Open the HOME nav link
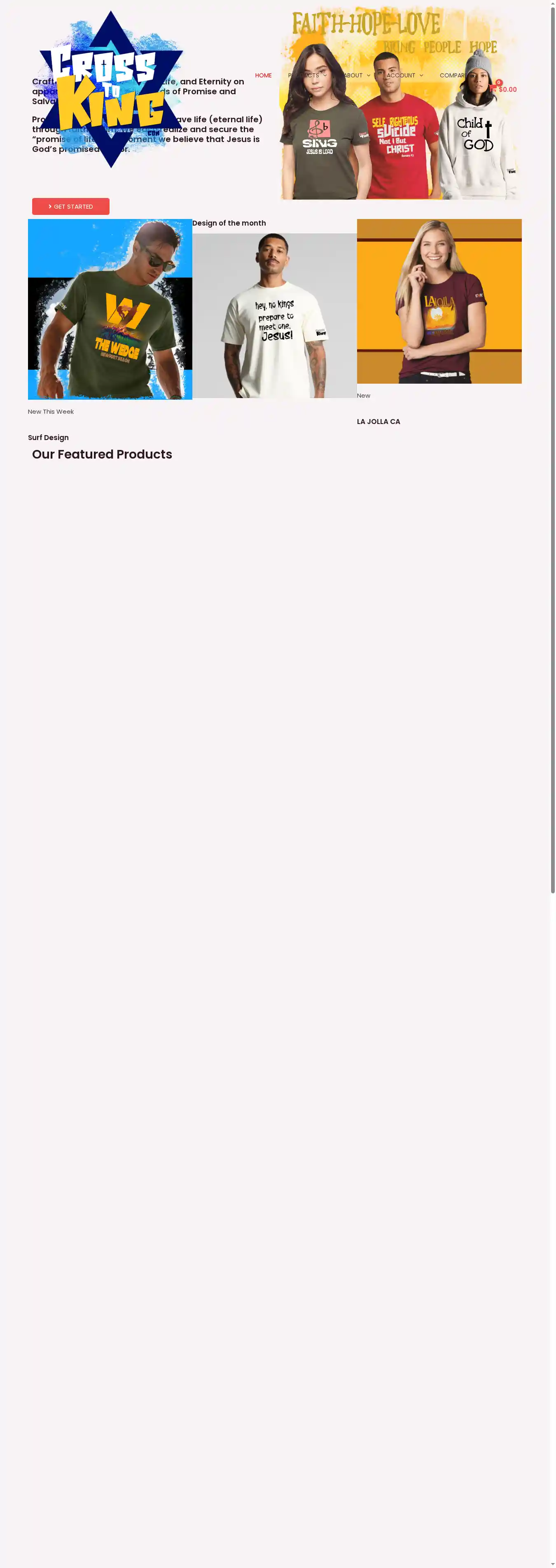 [263, 75]
